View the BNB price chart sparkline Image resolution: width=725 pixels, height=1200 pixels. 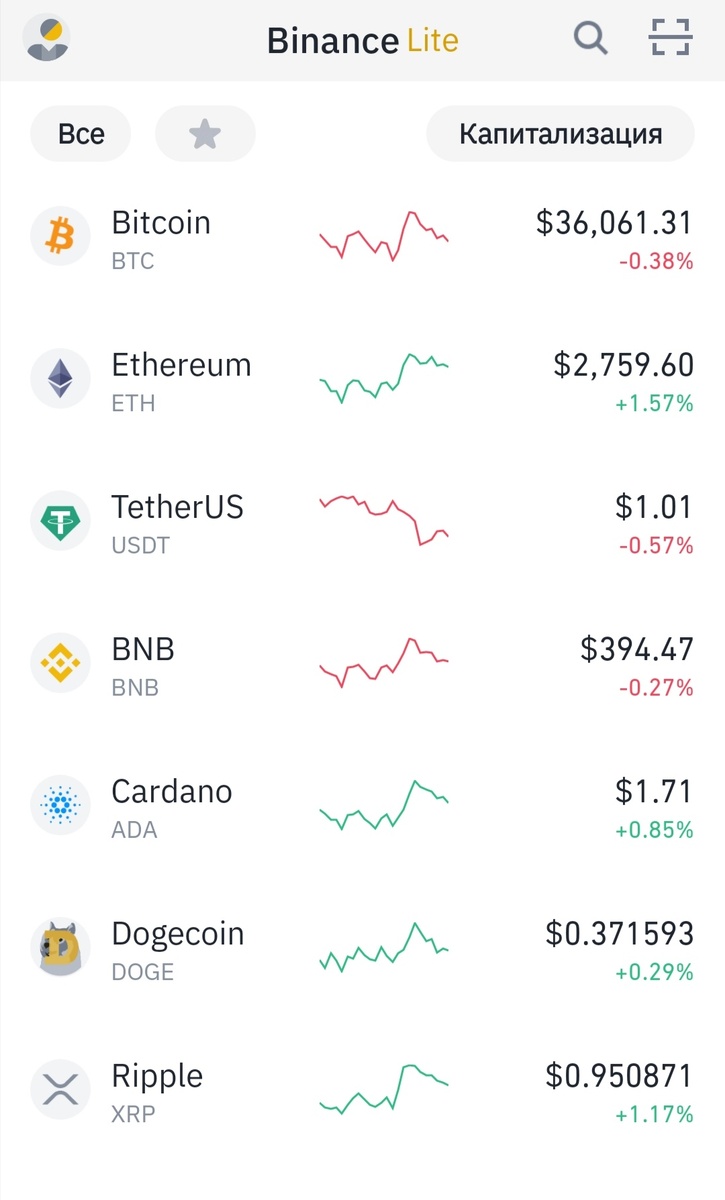click(x=385, y=663)
